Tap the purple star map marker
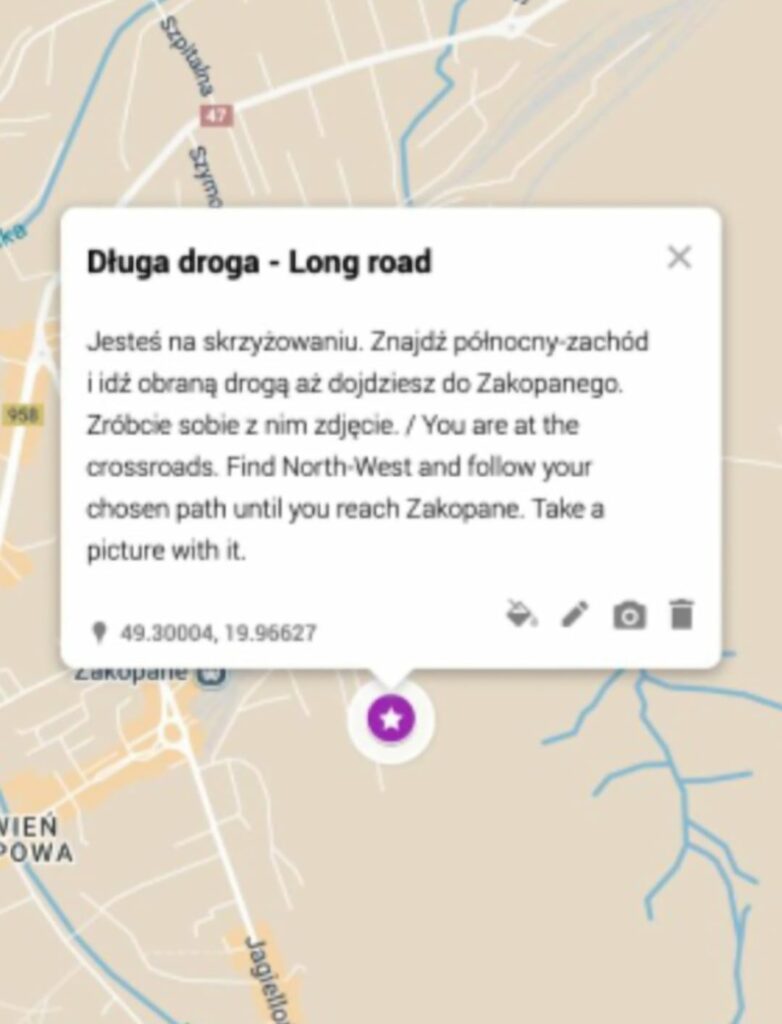This screenshot has height=1024, width=782. coord(390,718)
